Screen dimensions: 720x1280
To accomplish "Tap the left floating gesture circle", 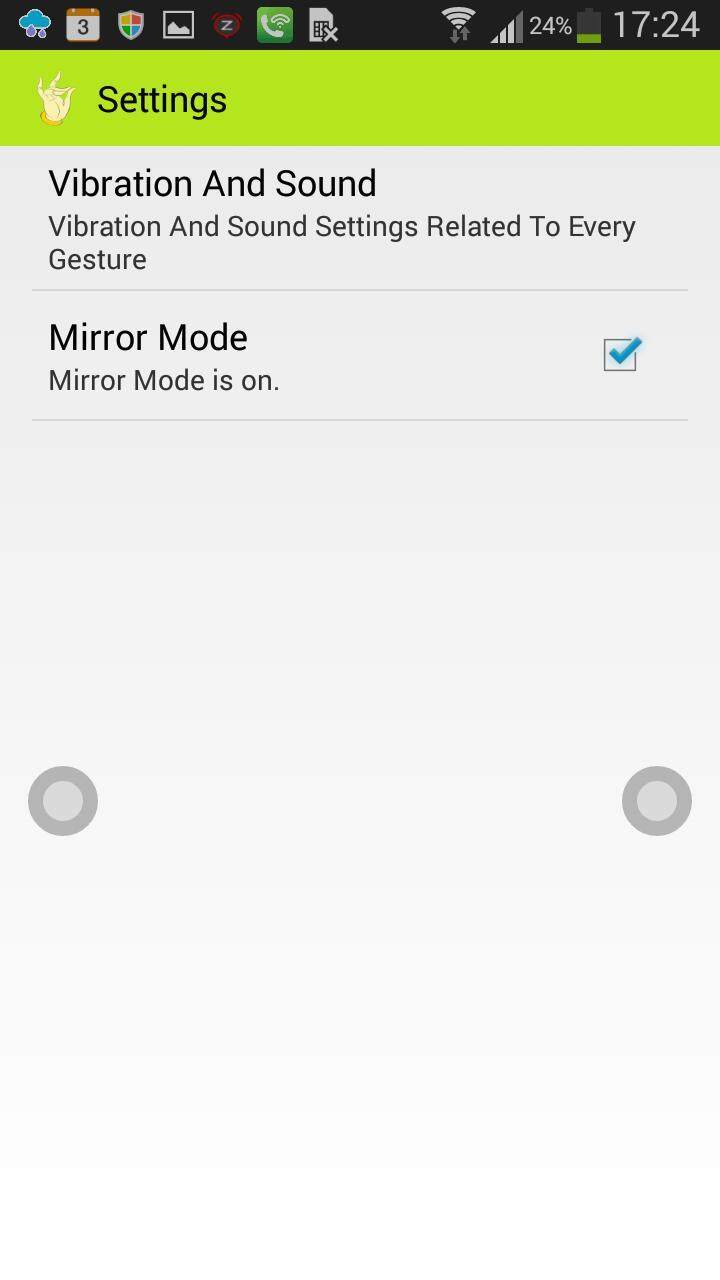I will [63, 801].
